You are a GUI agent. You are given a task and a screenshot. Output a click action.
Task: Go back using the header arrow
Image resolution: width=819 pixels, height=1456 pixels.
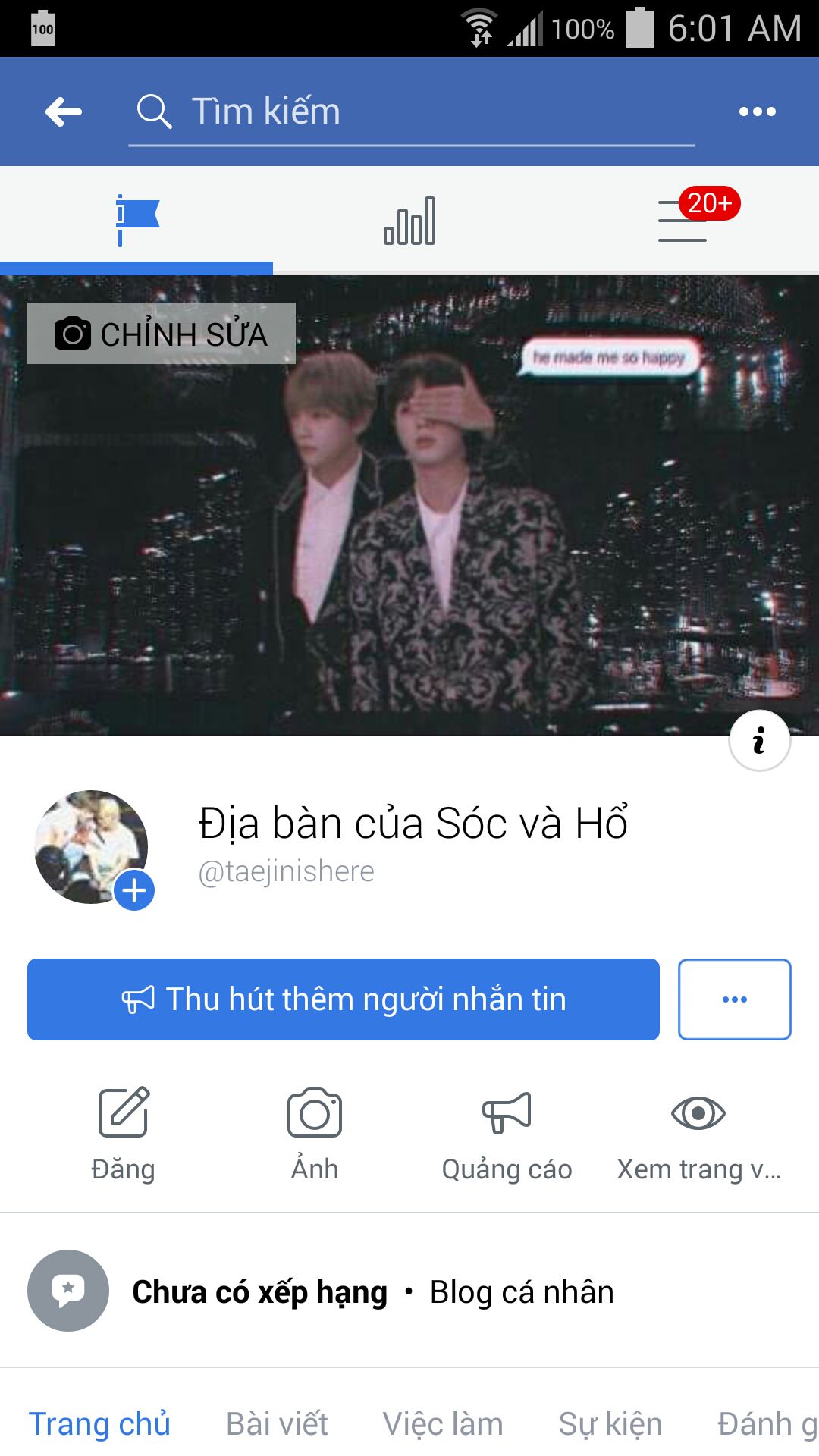(x=64, y=111)
